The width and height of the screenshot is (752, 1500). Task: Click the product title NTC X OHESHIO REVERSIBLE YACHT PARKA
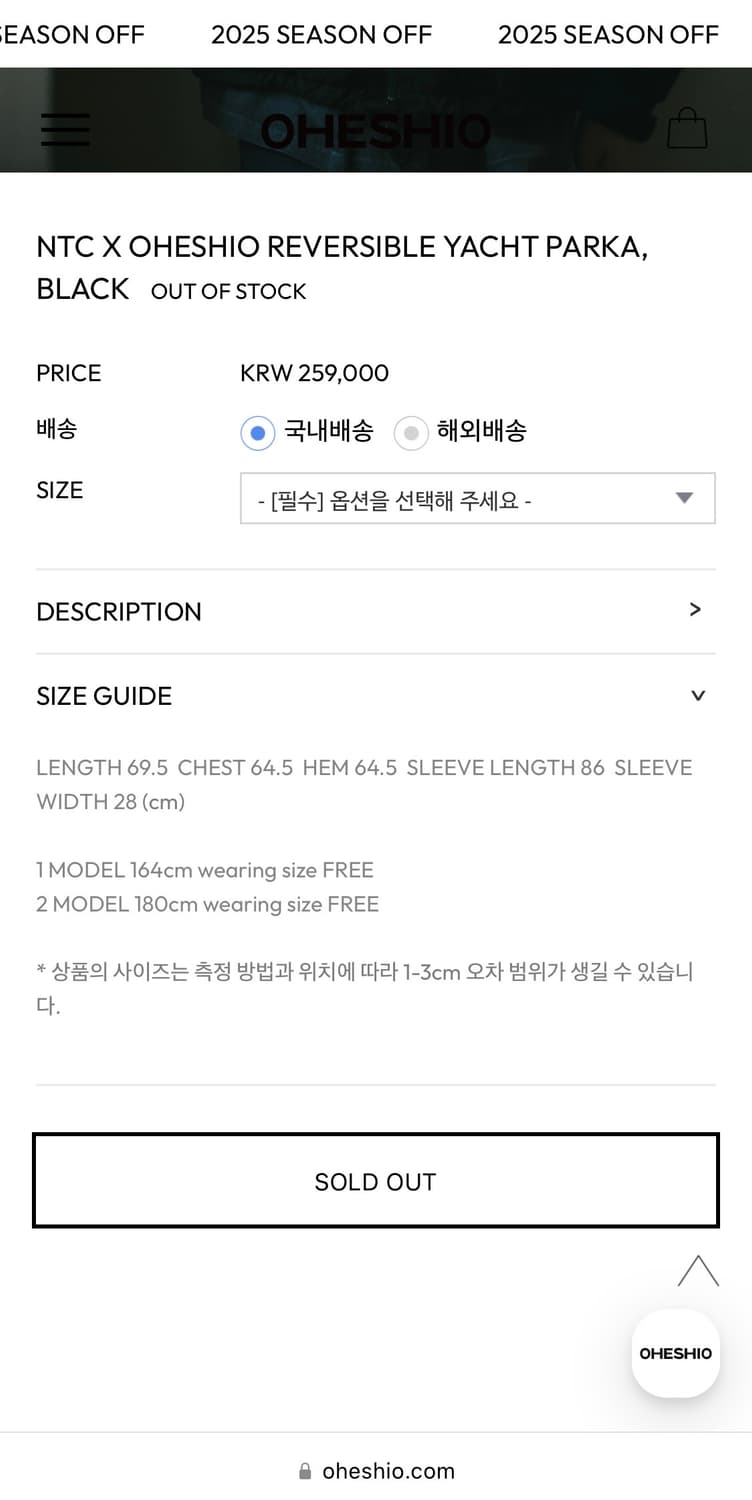(x=342, y=246)
